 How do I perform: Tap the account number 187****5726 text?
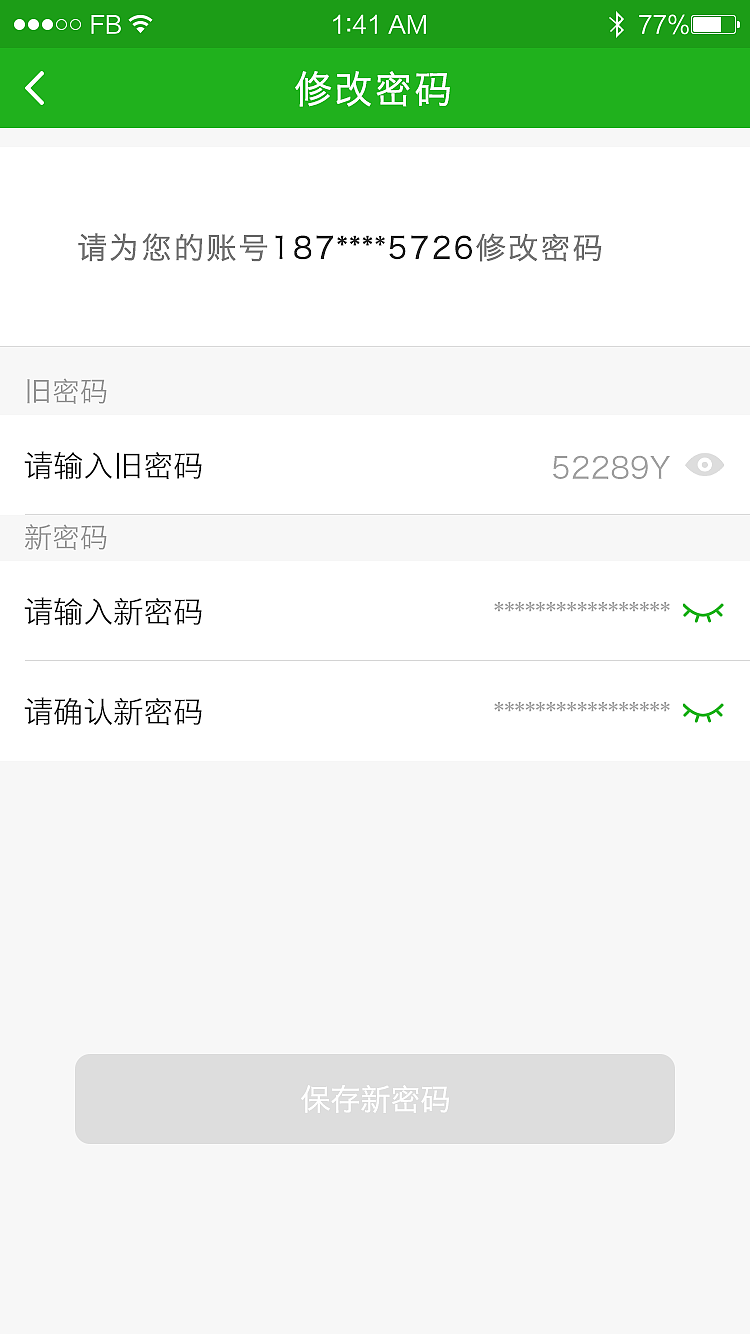[x=375, y=248]
